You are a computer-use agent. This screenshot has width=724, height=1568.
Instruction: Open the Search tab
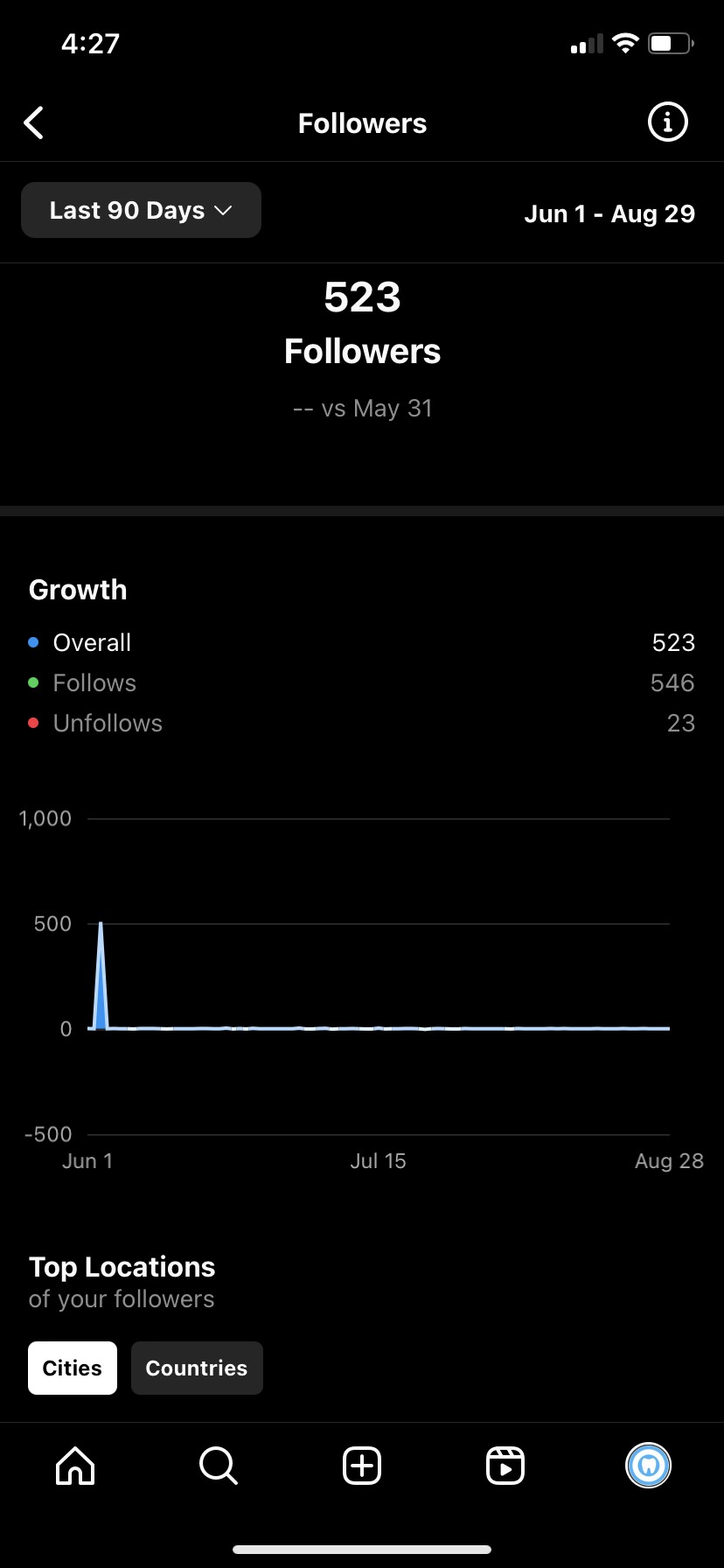tap(219, 1466)
